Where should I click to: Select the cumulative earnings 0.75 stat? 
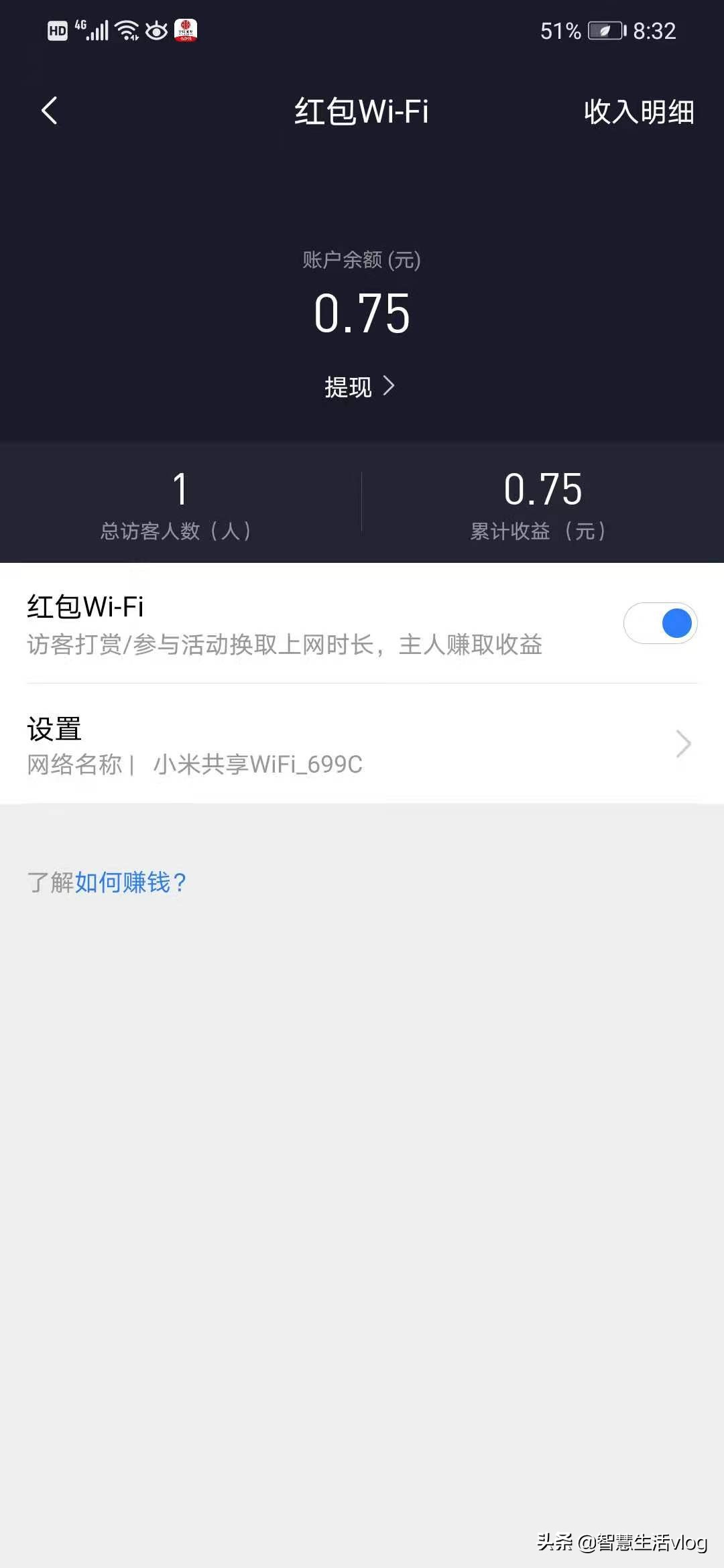[x=543, y=488]
